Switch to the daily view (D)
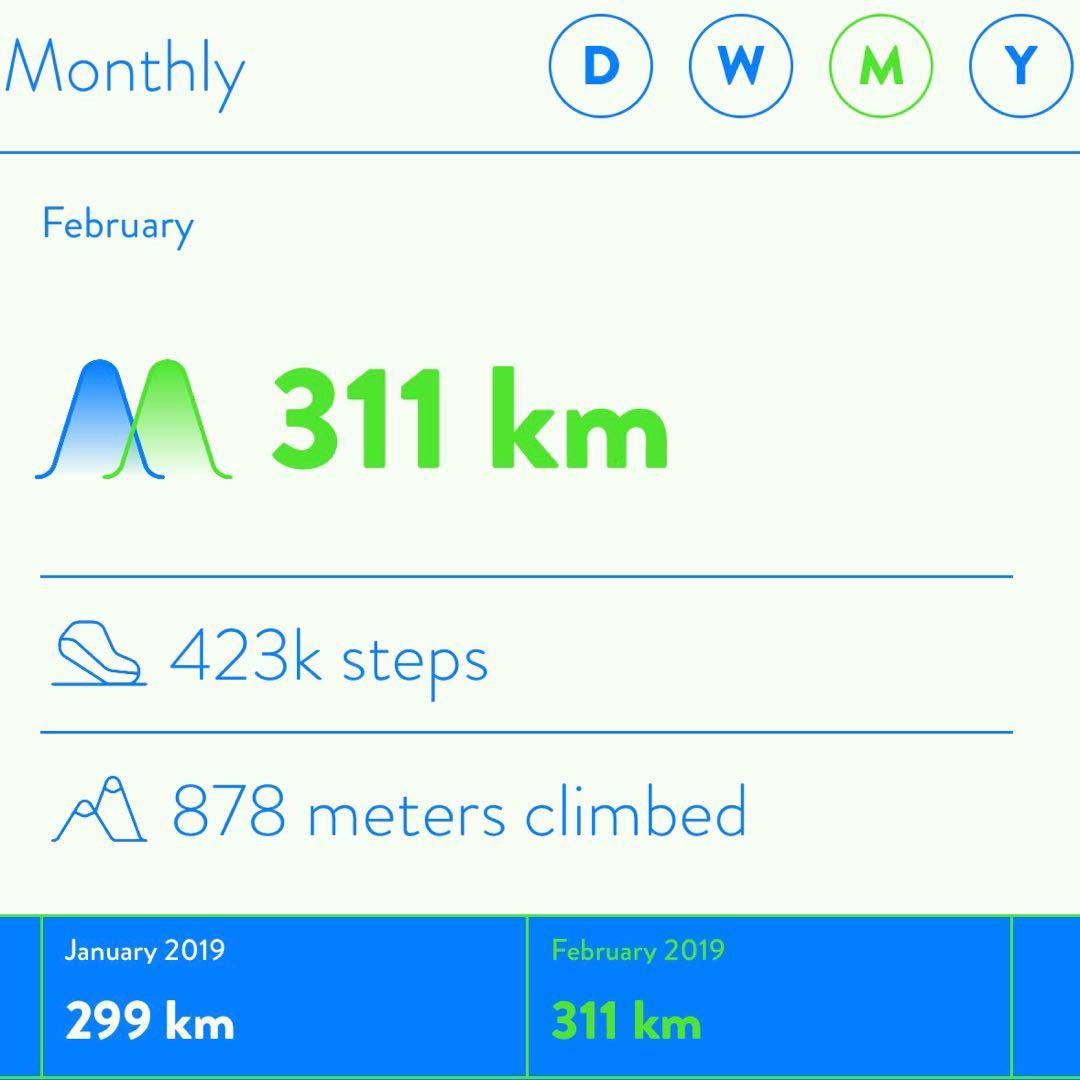The height and width of the screenshot is (1080, 1080). pos(600,67)
